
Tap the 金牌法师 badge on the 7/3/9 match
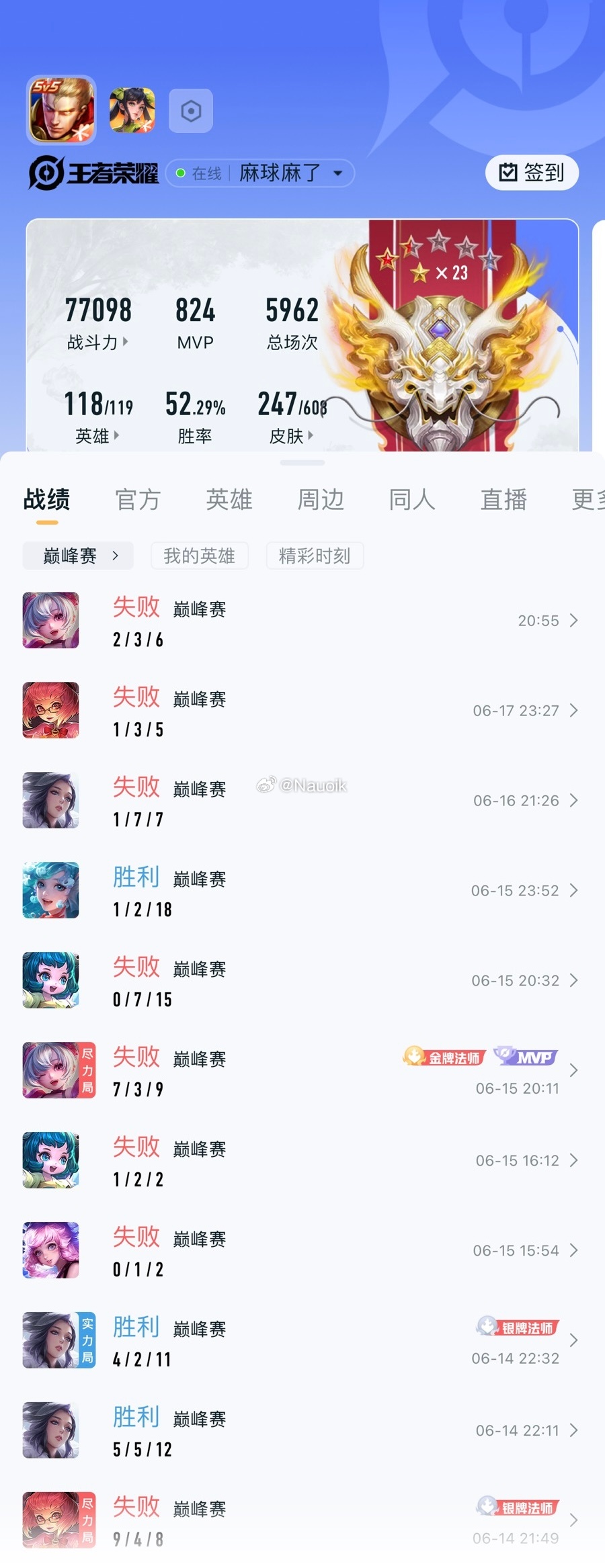pos(444,1057)
